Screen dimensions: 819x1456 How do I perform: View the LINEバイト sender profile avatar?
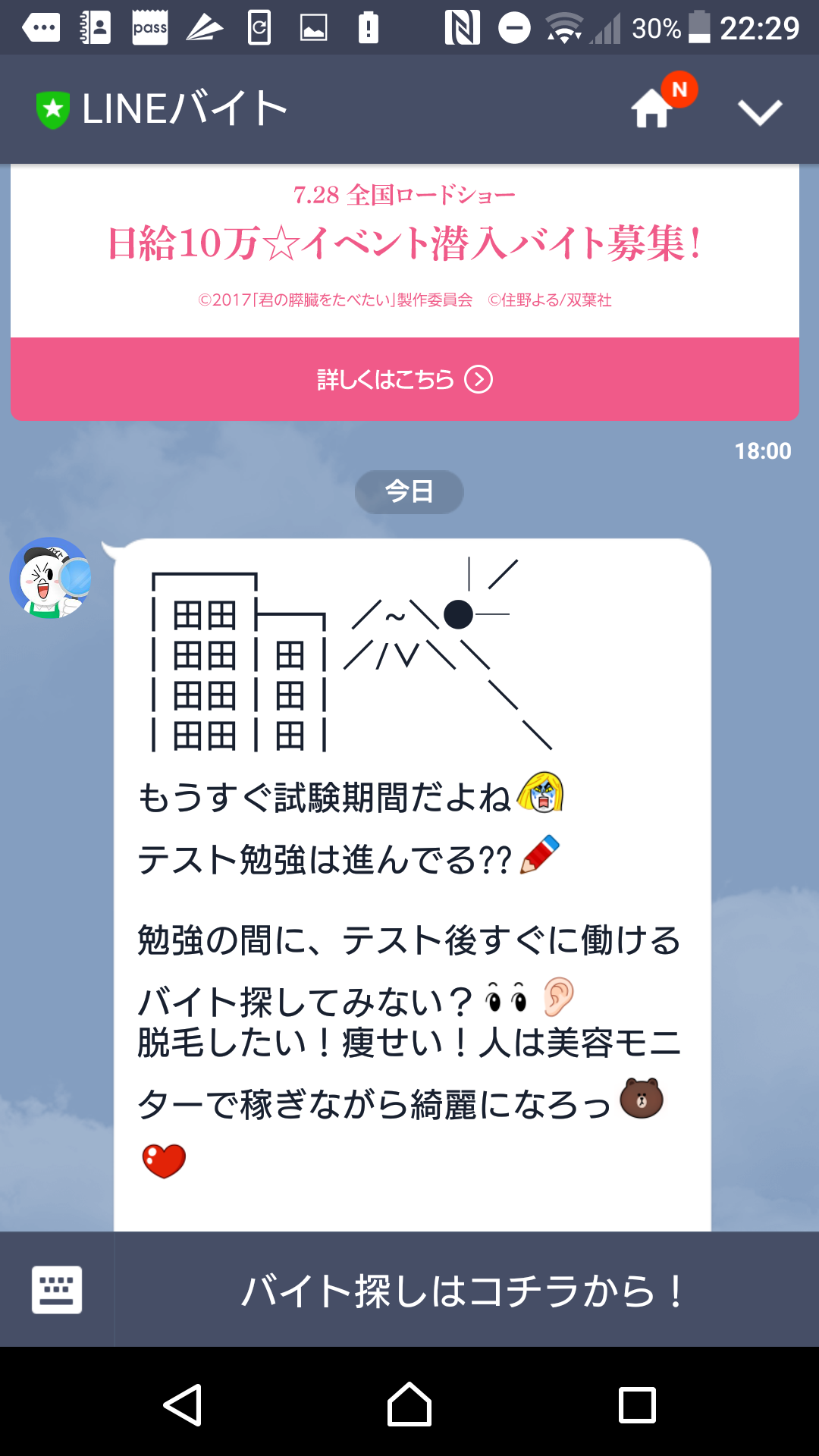51,578
